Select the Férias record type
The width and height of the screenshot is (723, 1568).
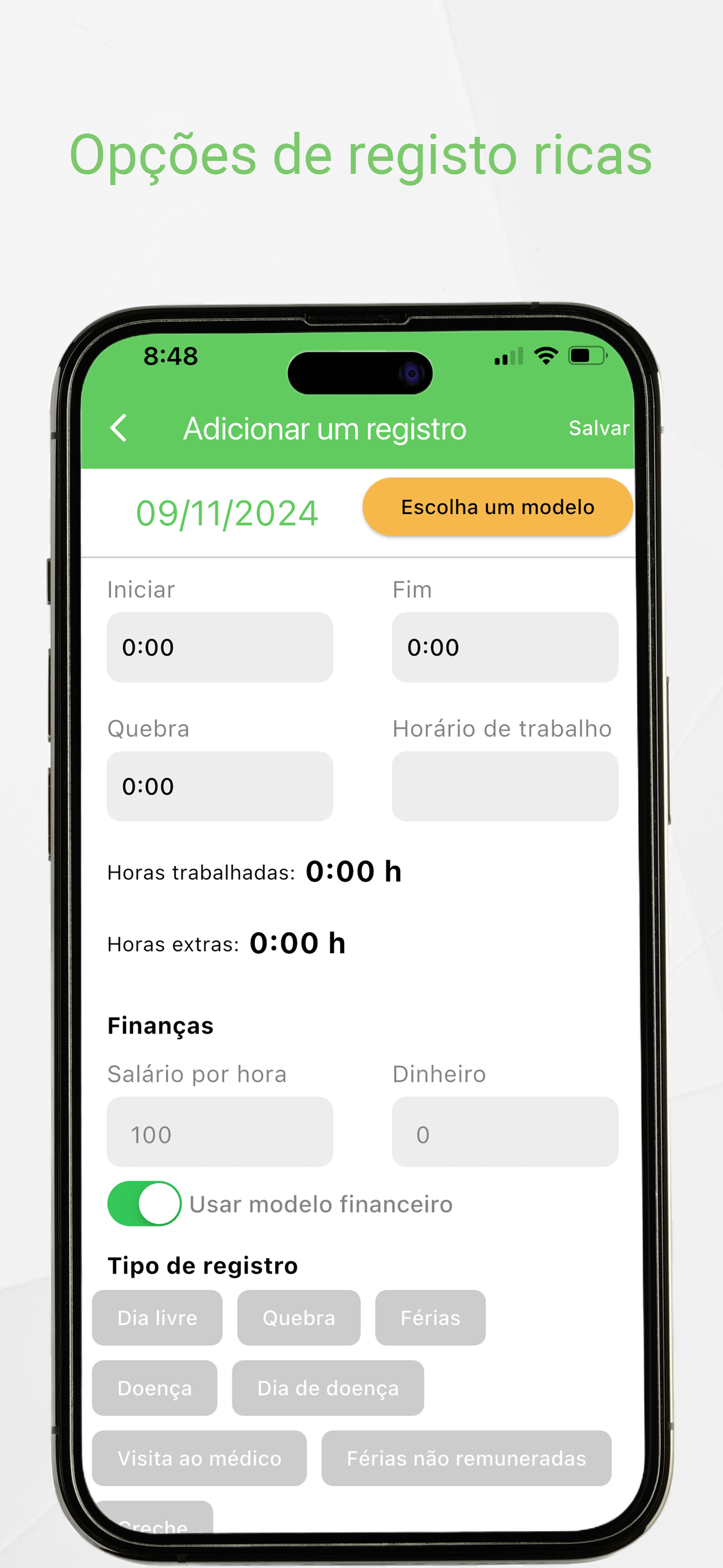430,1318
